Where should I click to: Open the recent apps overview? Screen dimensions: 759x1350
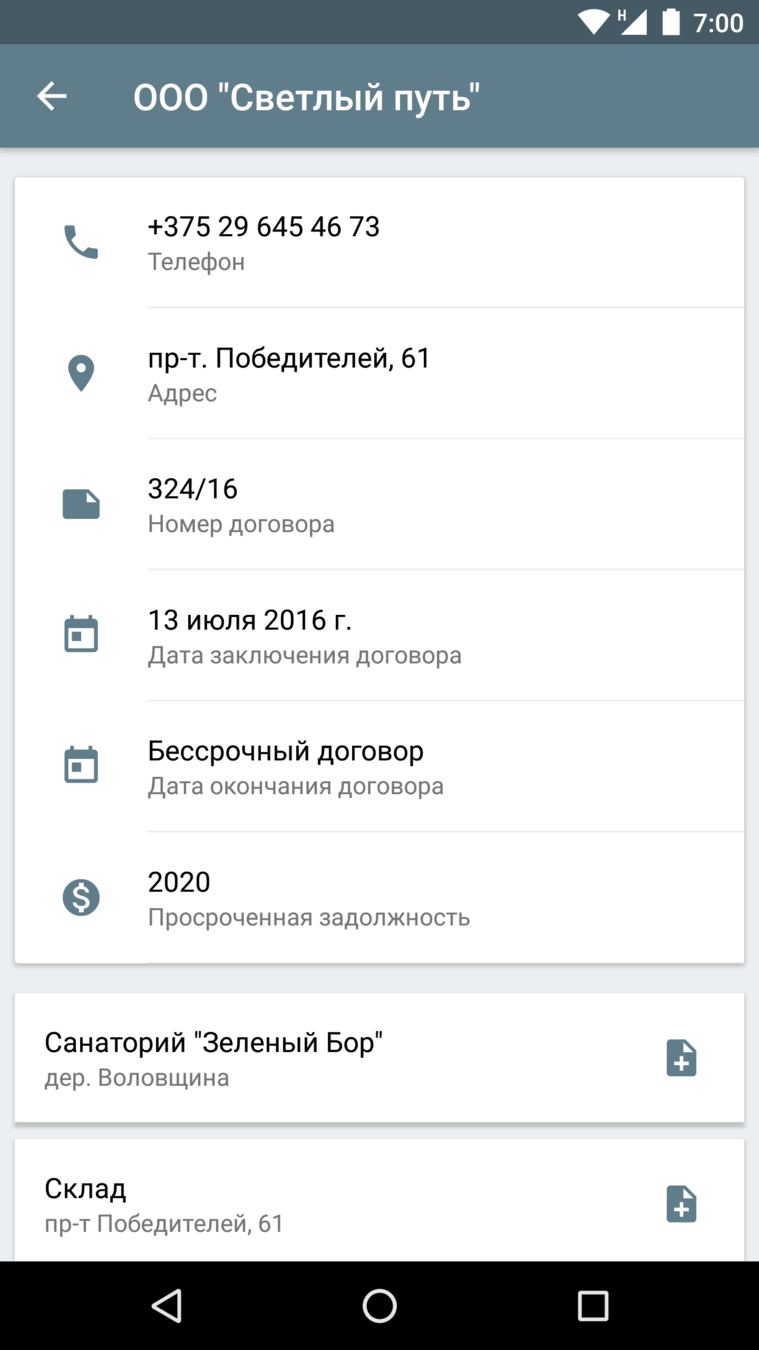592,1305
